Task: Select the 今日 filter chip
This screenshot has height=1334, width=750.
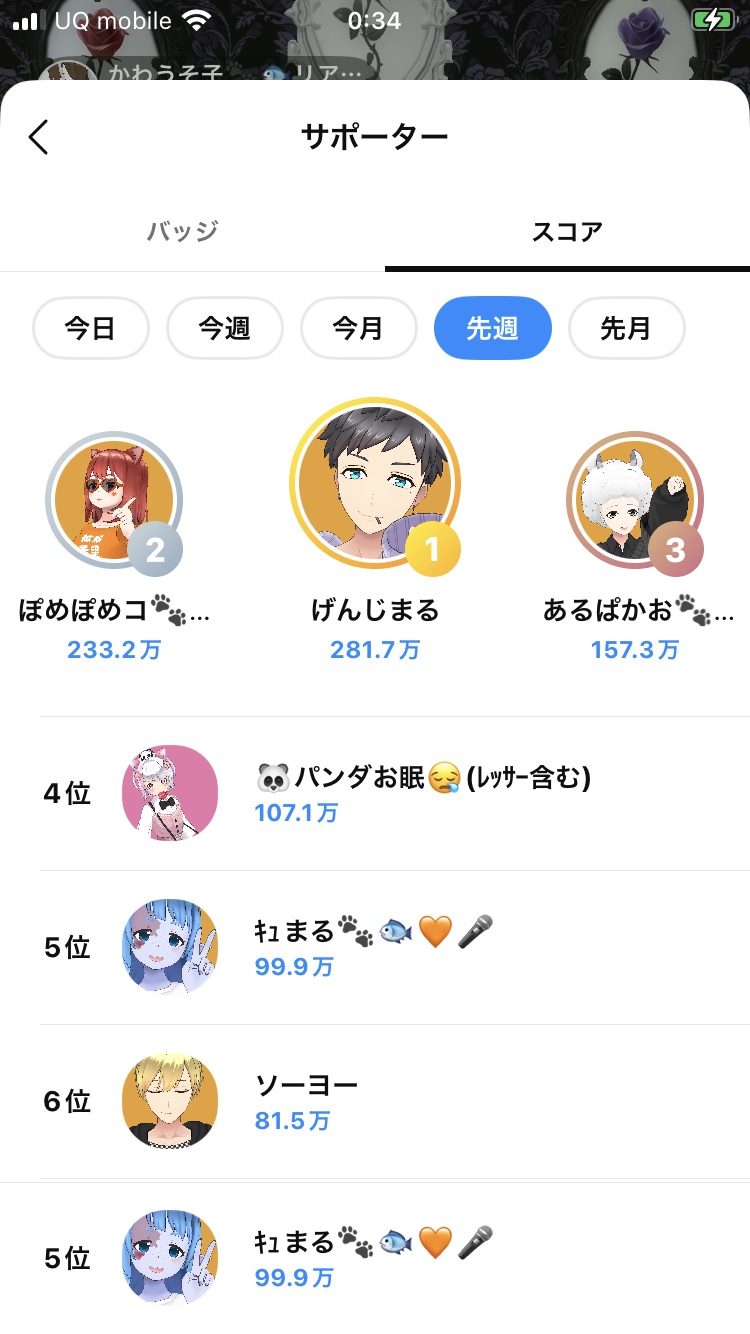Action: pos(91,328)
